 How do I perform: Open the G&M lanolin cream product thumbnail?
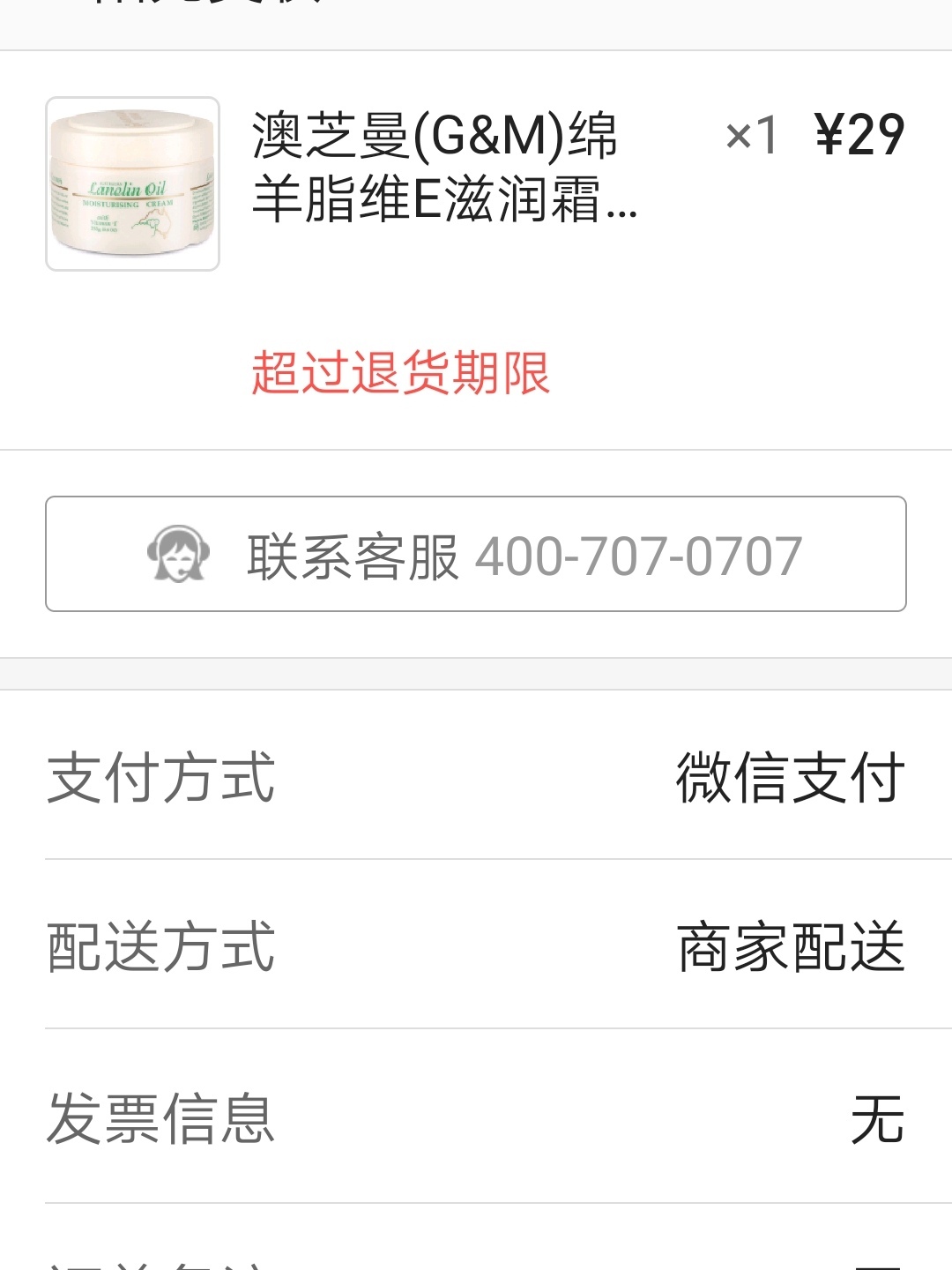point(132,183)
